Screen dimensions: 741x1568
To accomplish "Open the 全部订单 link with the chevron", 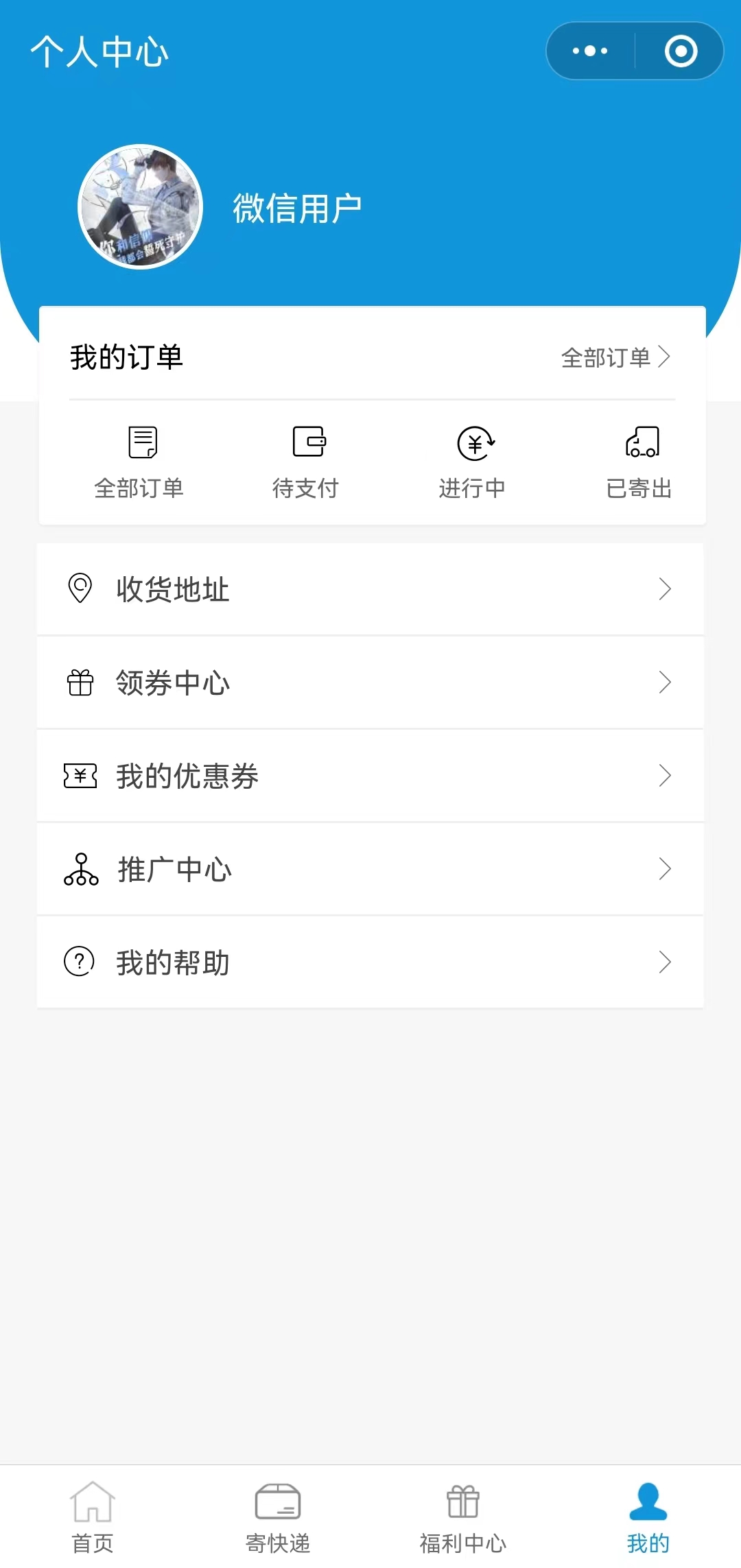I will pos(615,357).
